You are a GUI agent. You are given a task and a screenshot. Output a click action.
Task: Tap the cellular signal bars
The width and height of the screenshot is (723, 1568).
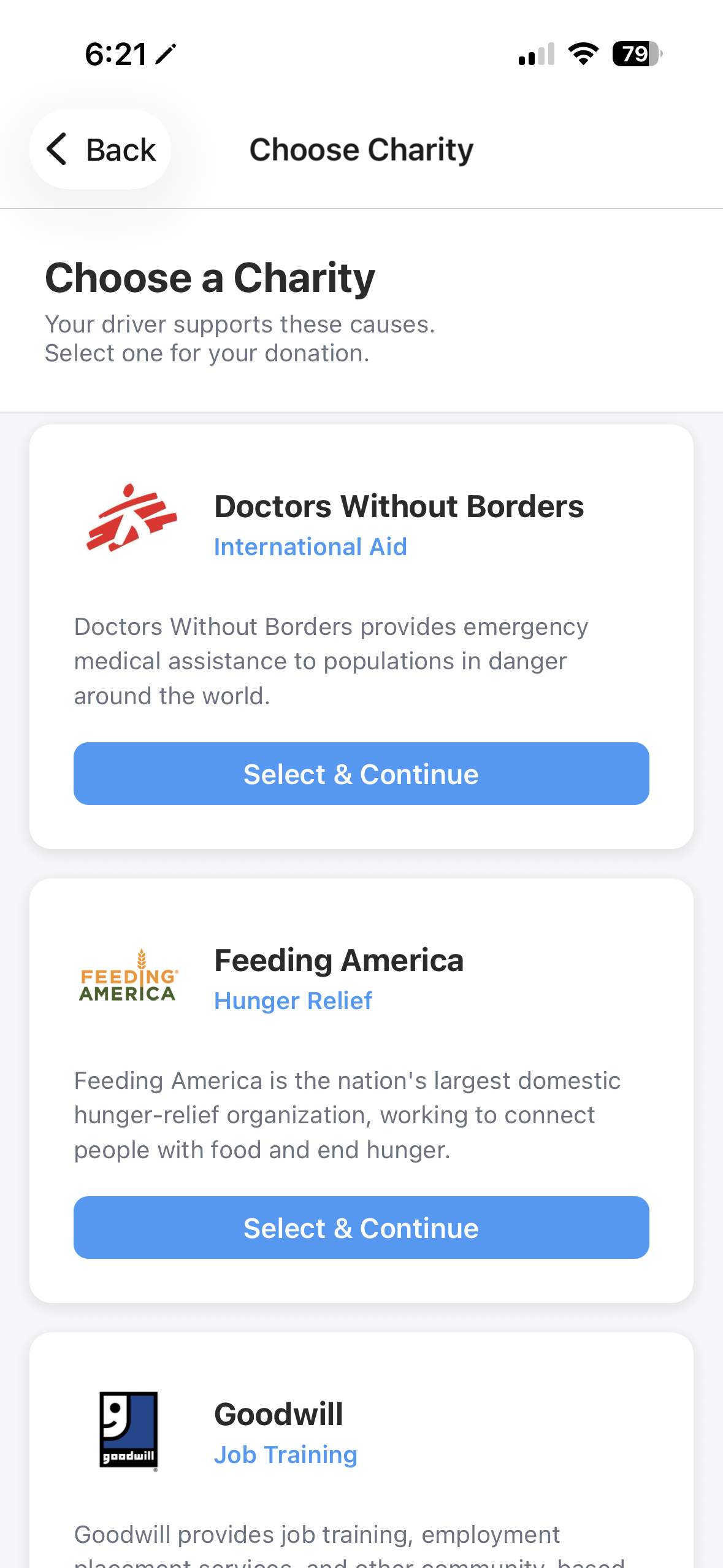(x=535, y=54)
